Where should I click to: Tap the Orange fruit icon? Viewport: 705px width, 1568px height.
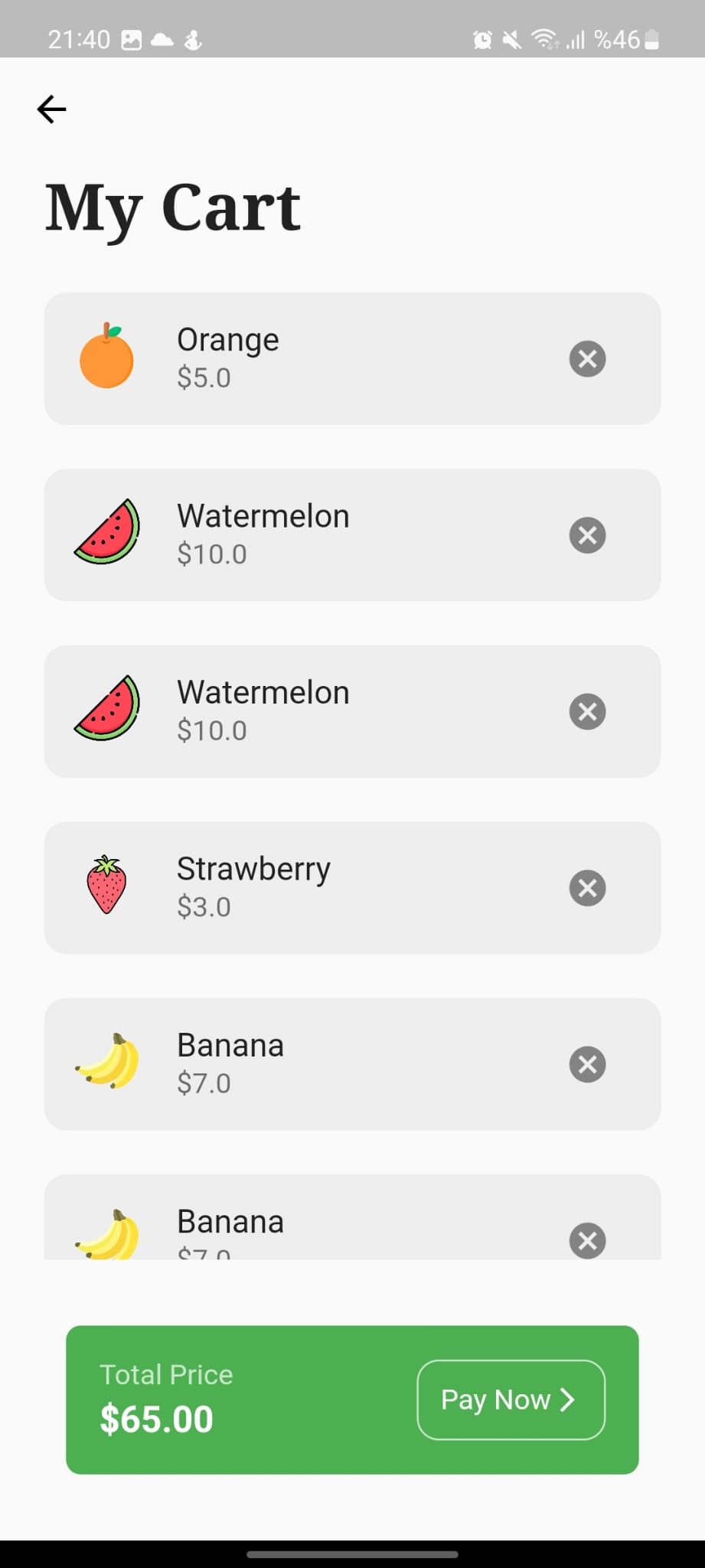[107, 356]
